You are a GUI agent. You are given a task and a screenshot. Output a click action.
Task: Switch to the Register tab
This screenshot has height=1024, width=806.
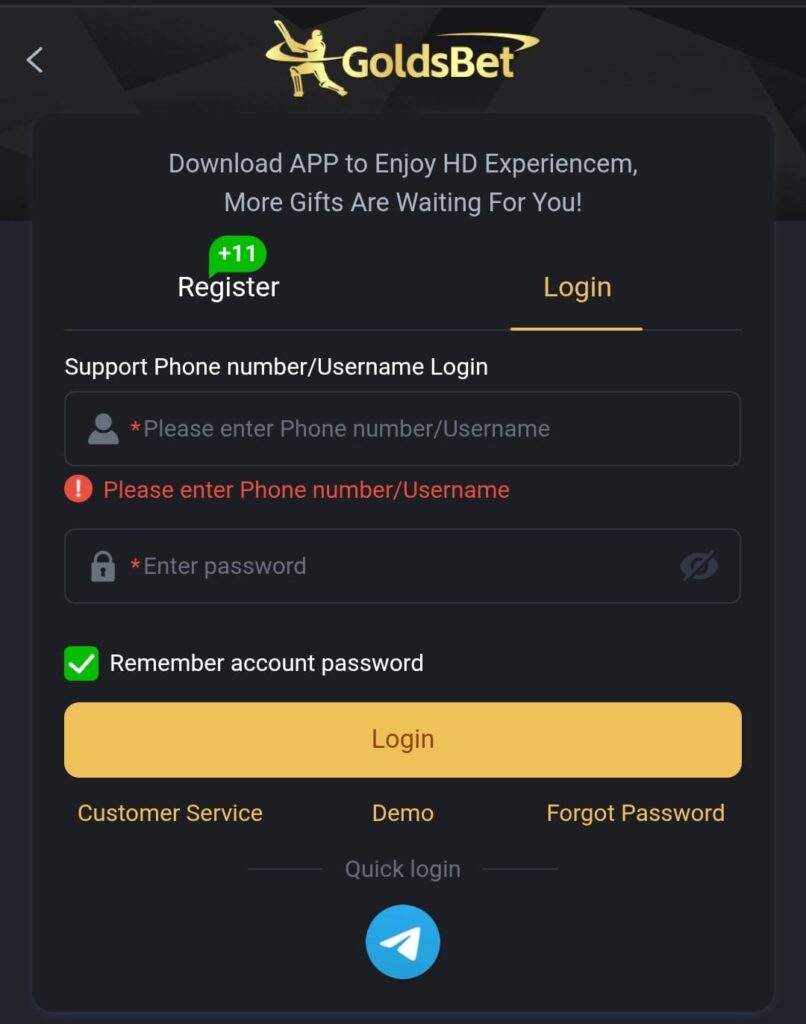228,287
